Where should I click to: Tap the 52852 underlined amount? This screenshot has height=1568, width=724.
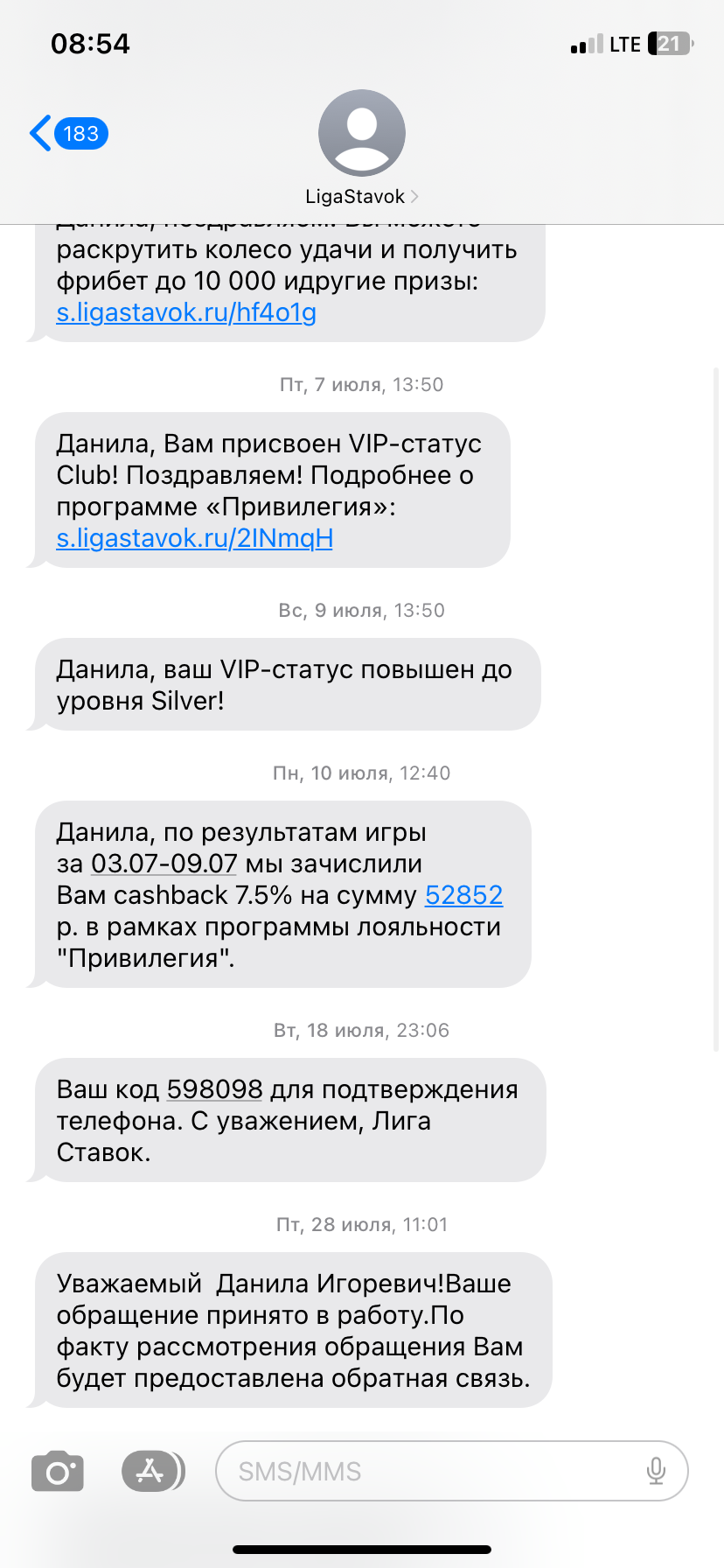(x=463, y=895)
